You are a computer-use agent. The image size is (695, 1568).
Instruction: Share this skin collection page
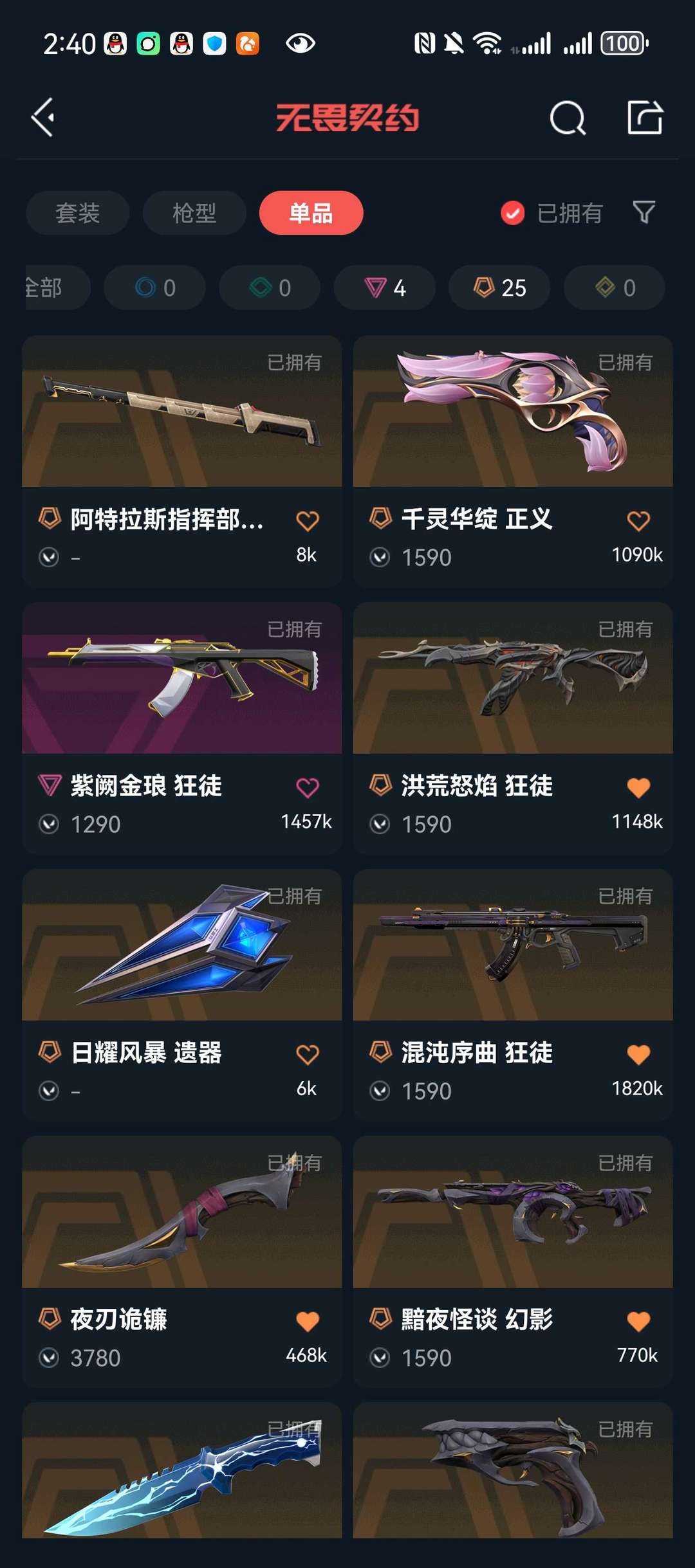(645, 118)
